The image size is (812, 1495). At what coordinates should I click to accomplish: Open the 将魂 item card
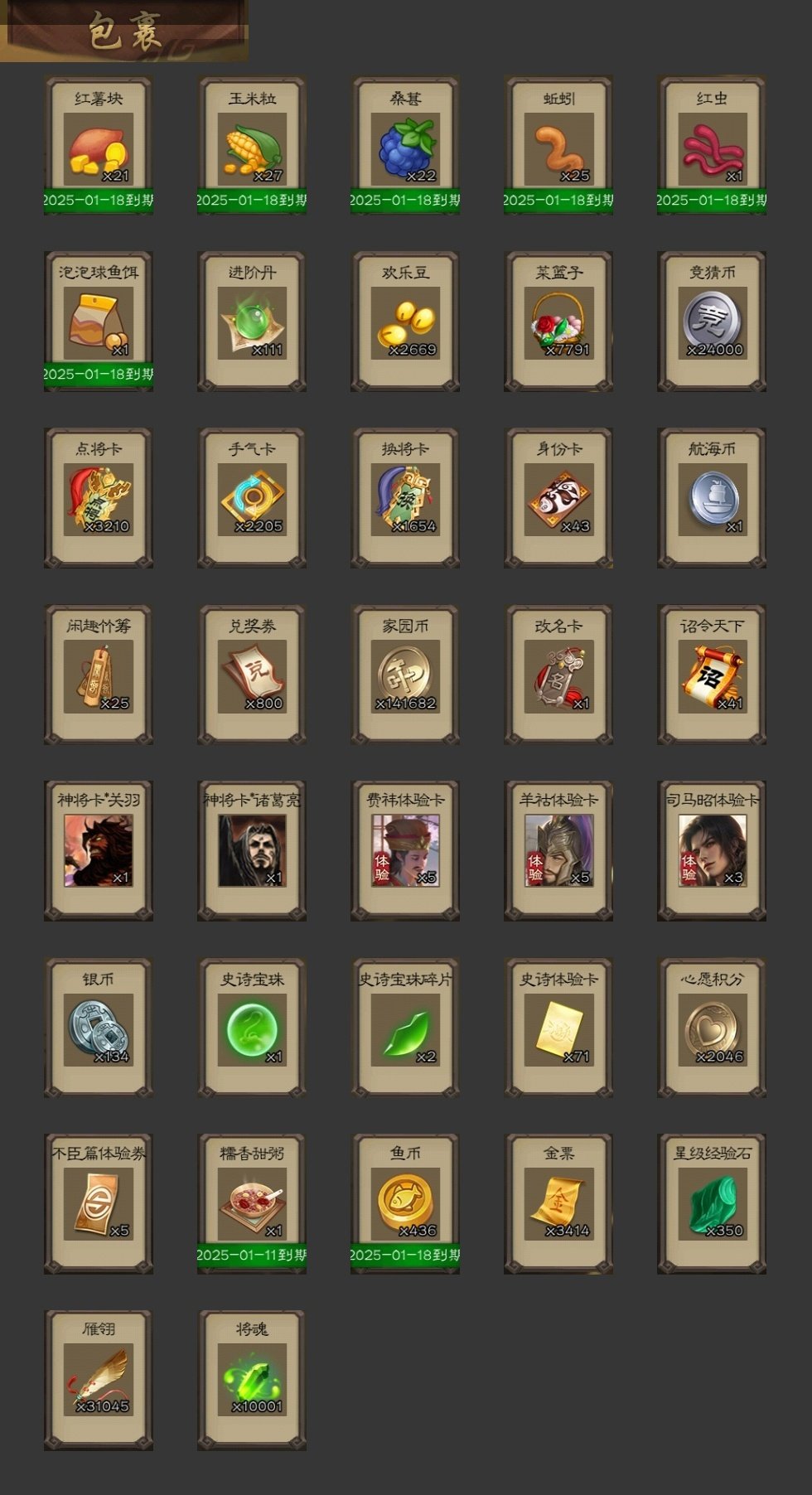point(252,1380)
